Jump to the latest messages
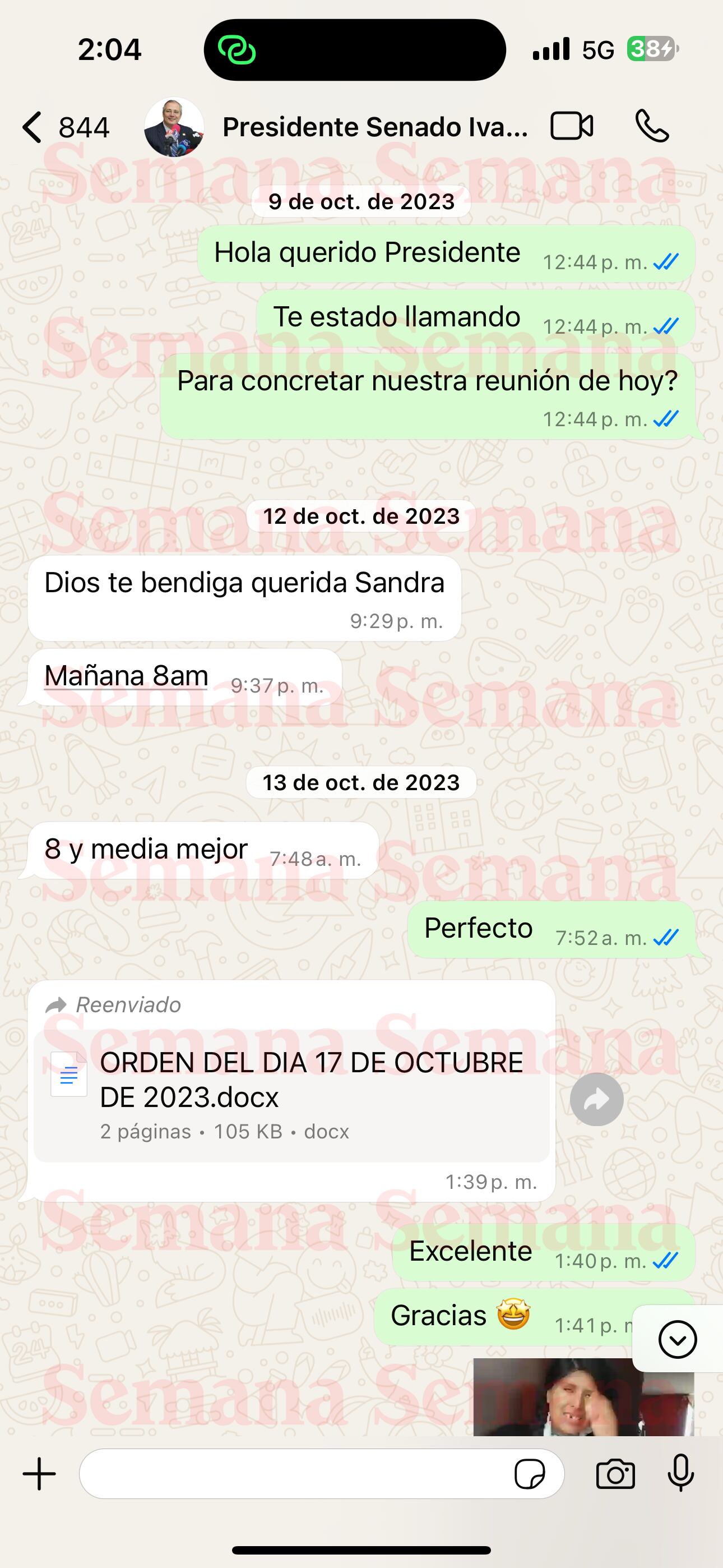Viewport: 723px width, 1568px height. 676,1339
